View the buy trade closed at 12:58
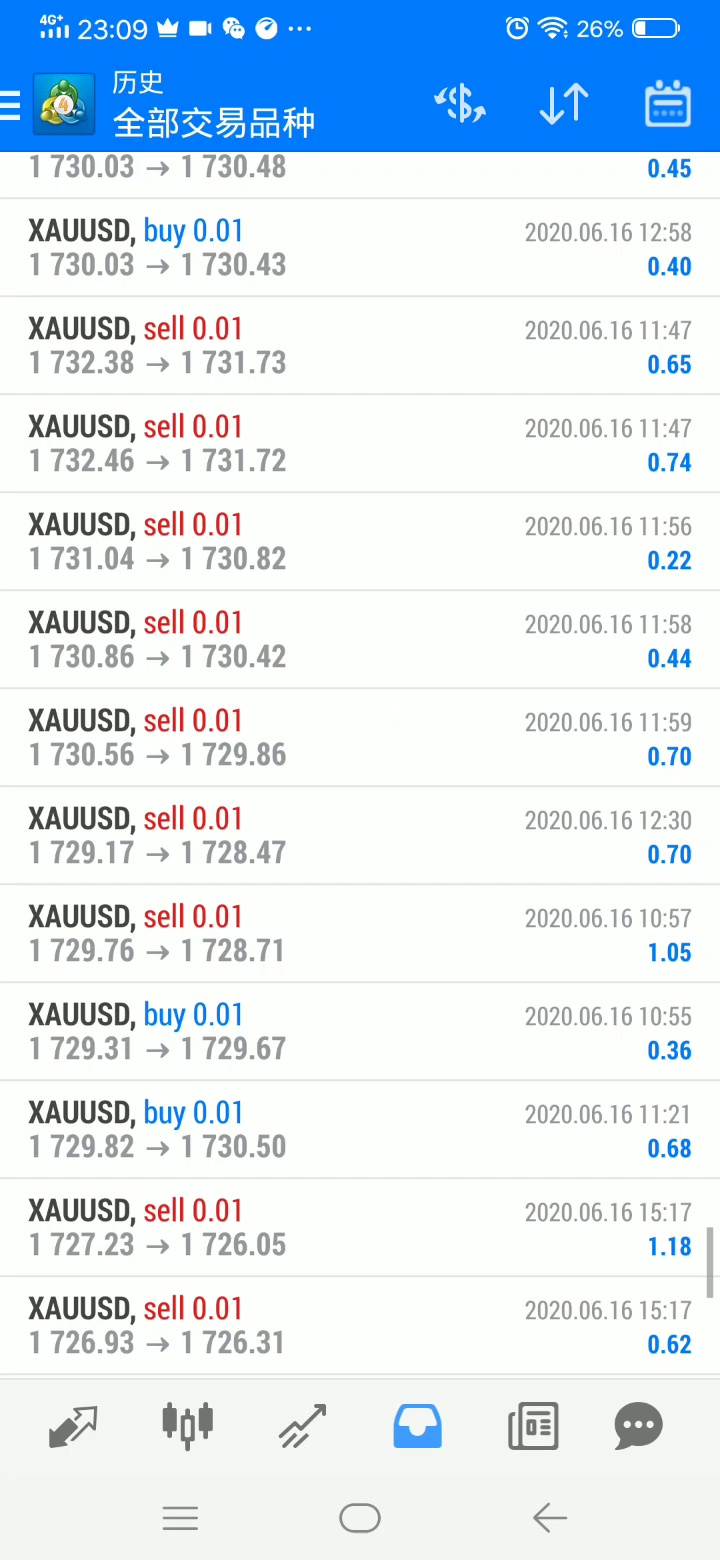Viewport: 720px width, 1560px height. (360, 248)
